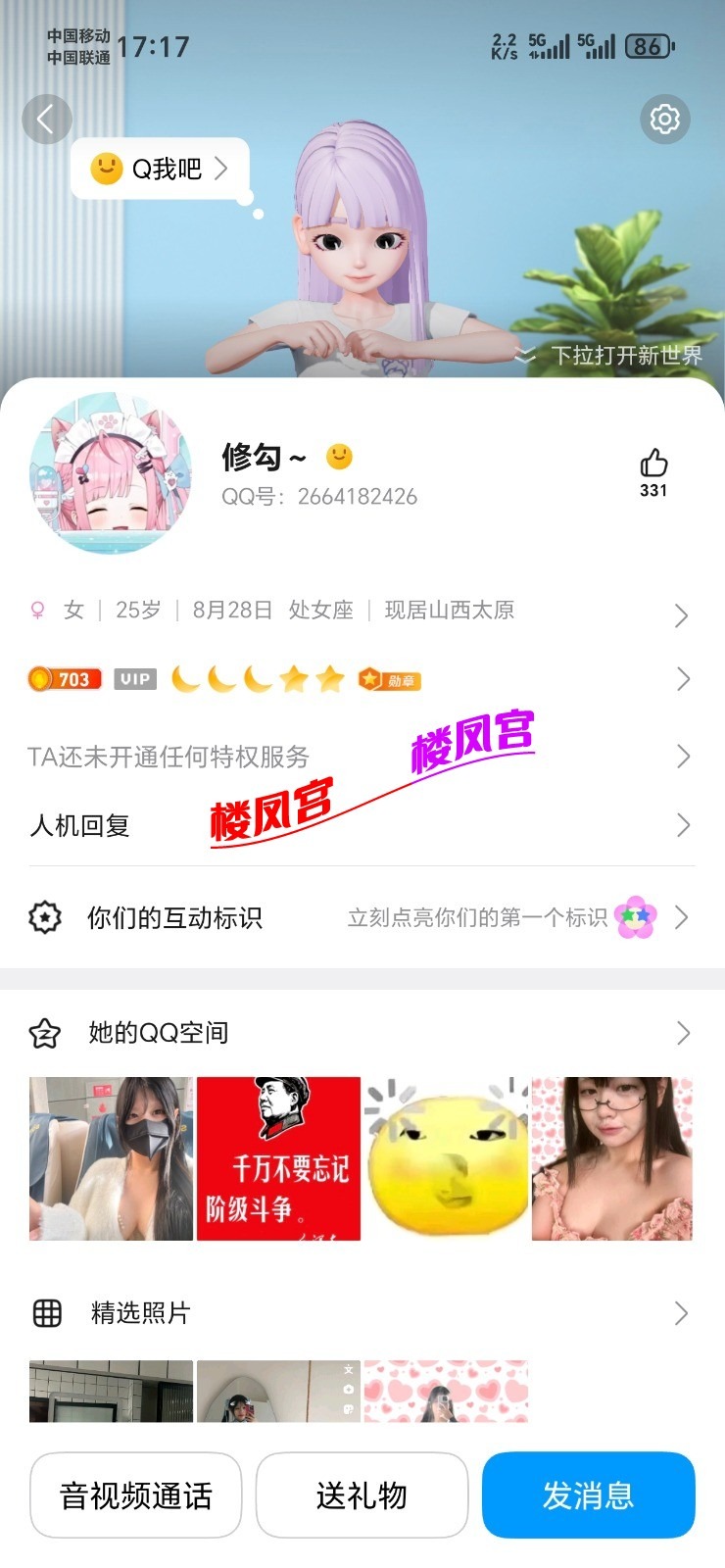Open the 精选照片 section
725x1568 pixels.
[x=361, y=1313]
